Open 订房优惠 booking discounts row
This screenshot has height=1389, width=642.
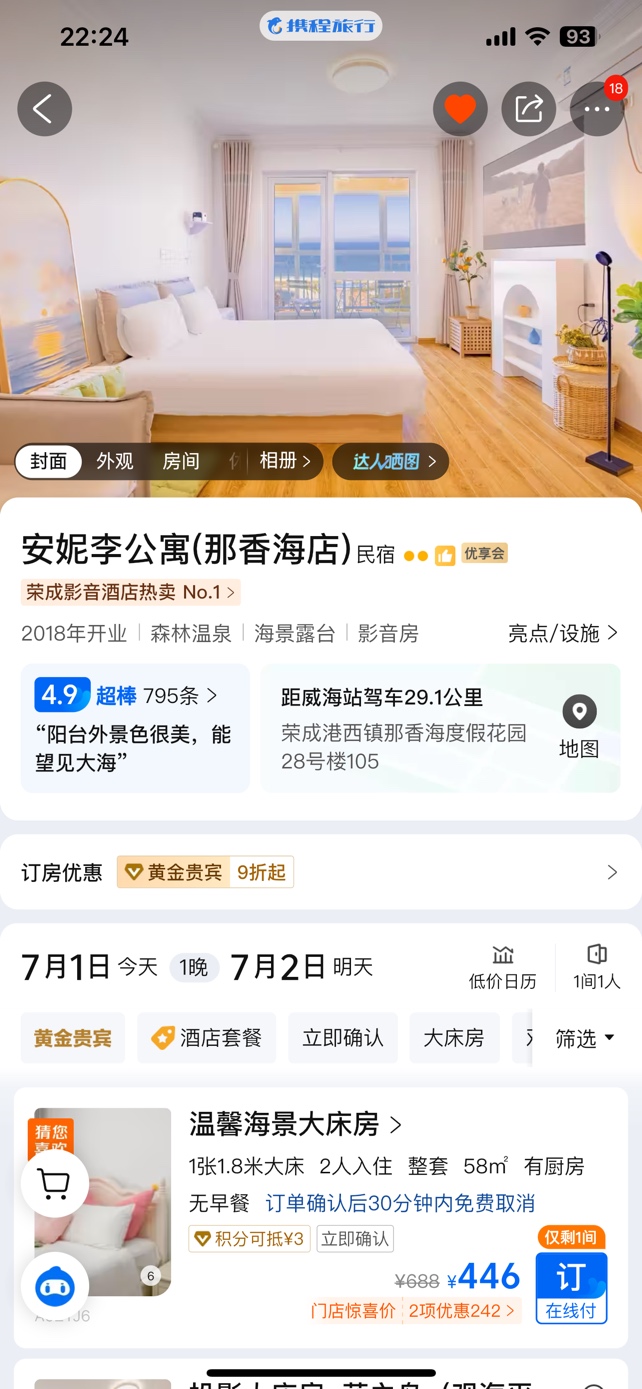click(x=320, y=872)
